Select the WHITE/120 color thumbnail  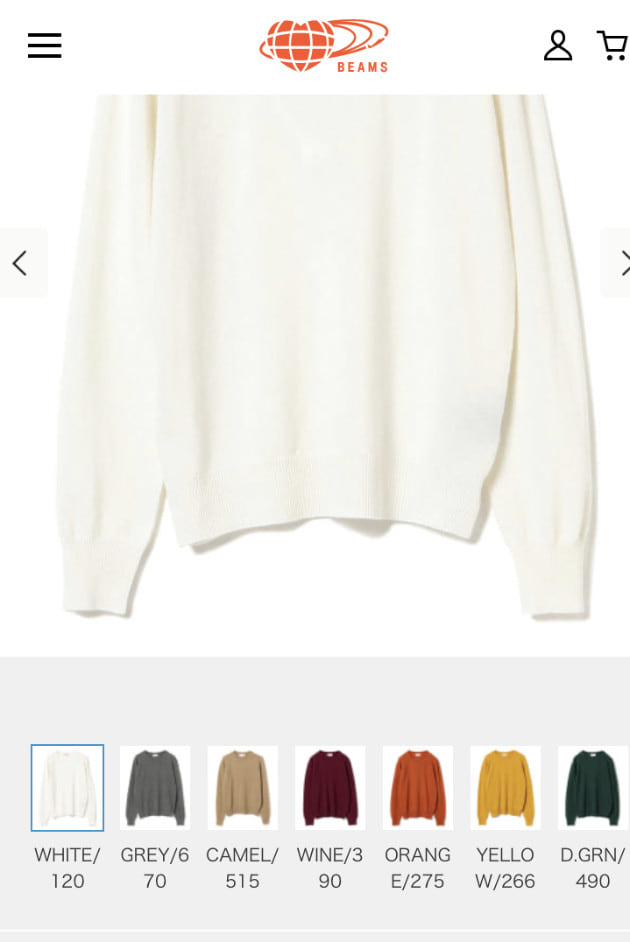67,788
